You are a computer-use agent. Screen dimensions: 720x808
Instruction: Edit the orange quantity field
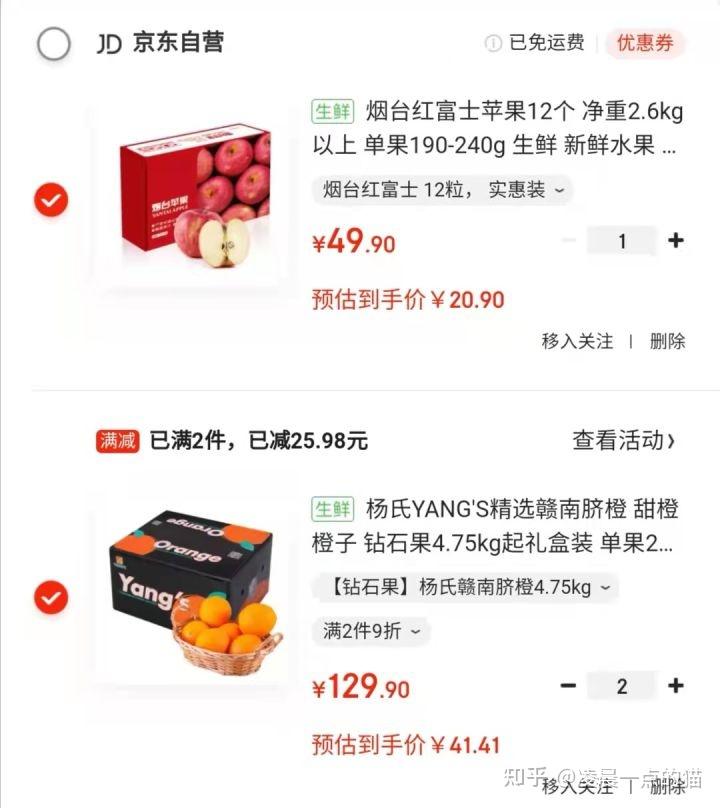click(622, 686)
